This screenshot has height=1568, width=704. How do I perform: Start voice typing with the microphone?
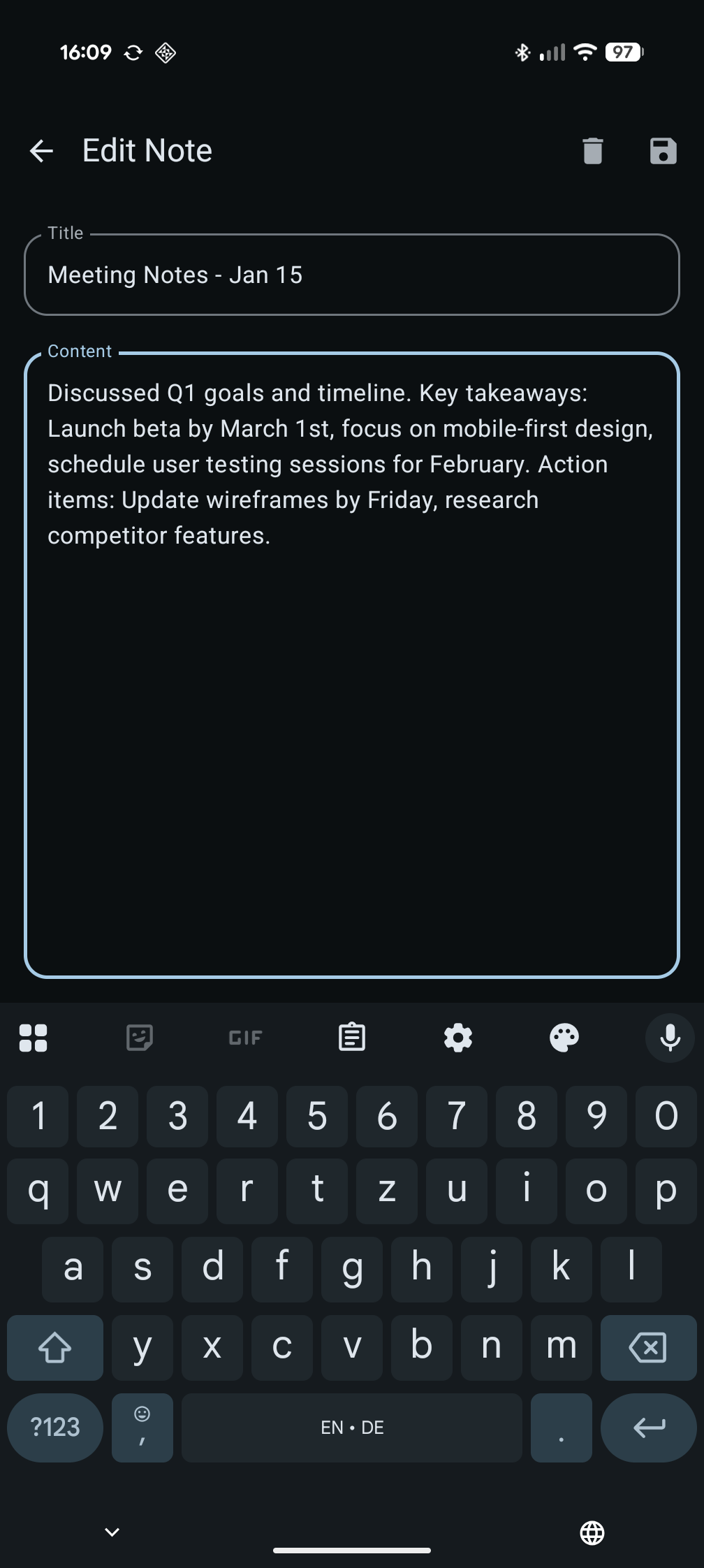(x=670, y=1038)
